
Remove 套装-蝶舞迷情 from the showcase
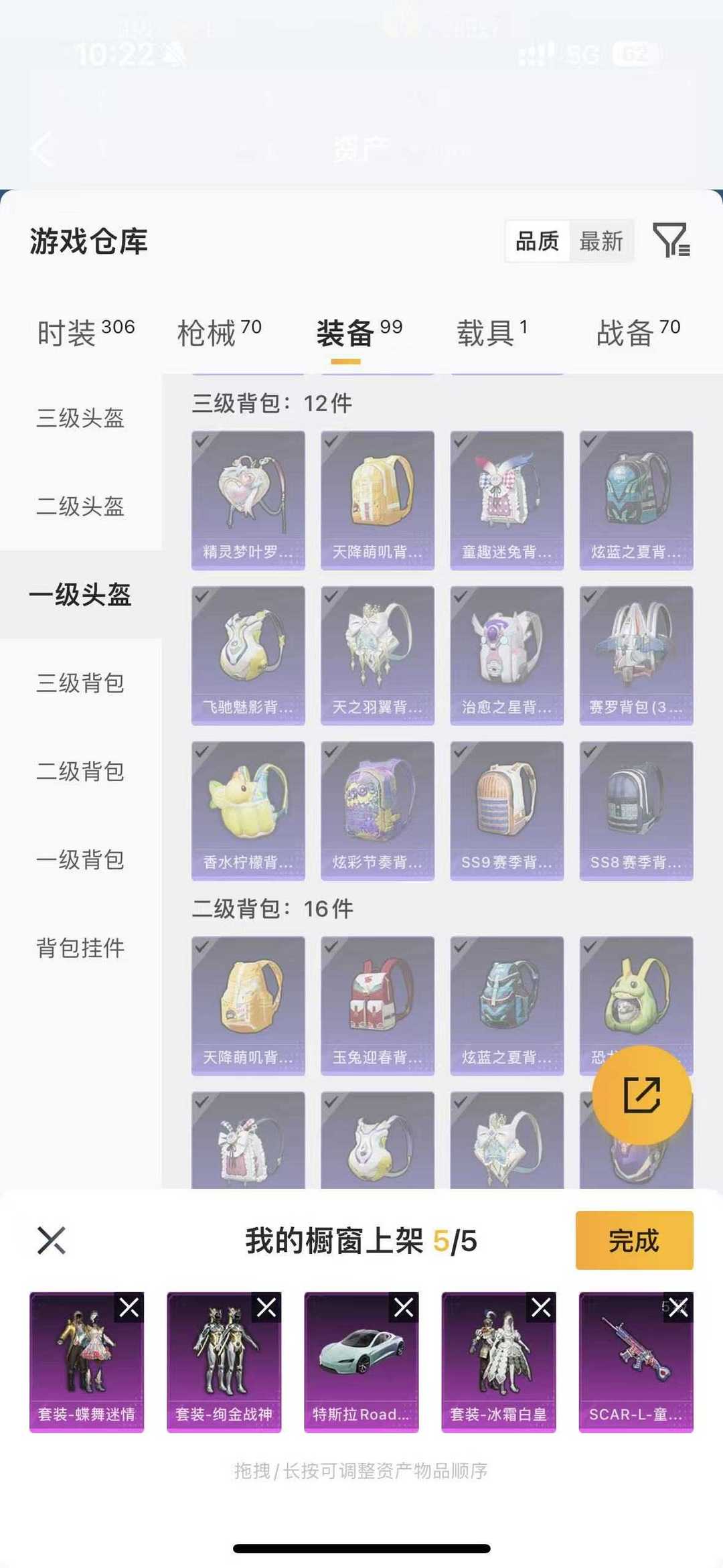click(129, 1307)
